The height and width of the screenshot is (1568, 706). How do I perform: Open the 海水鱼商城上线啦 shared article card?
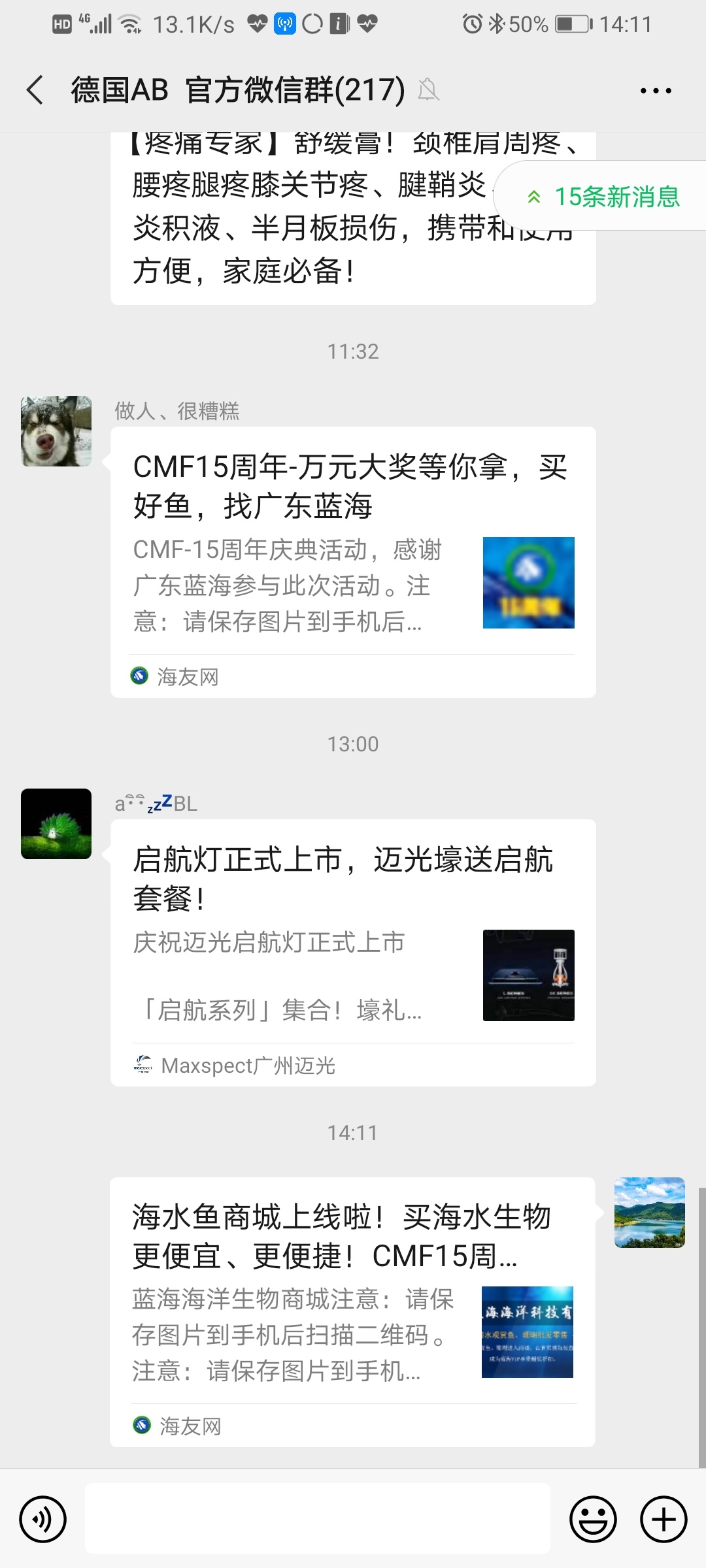(x=353, y=1311)
